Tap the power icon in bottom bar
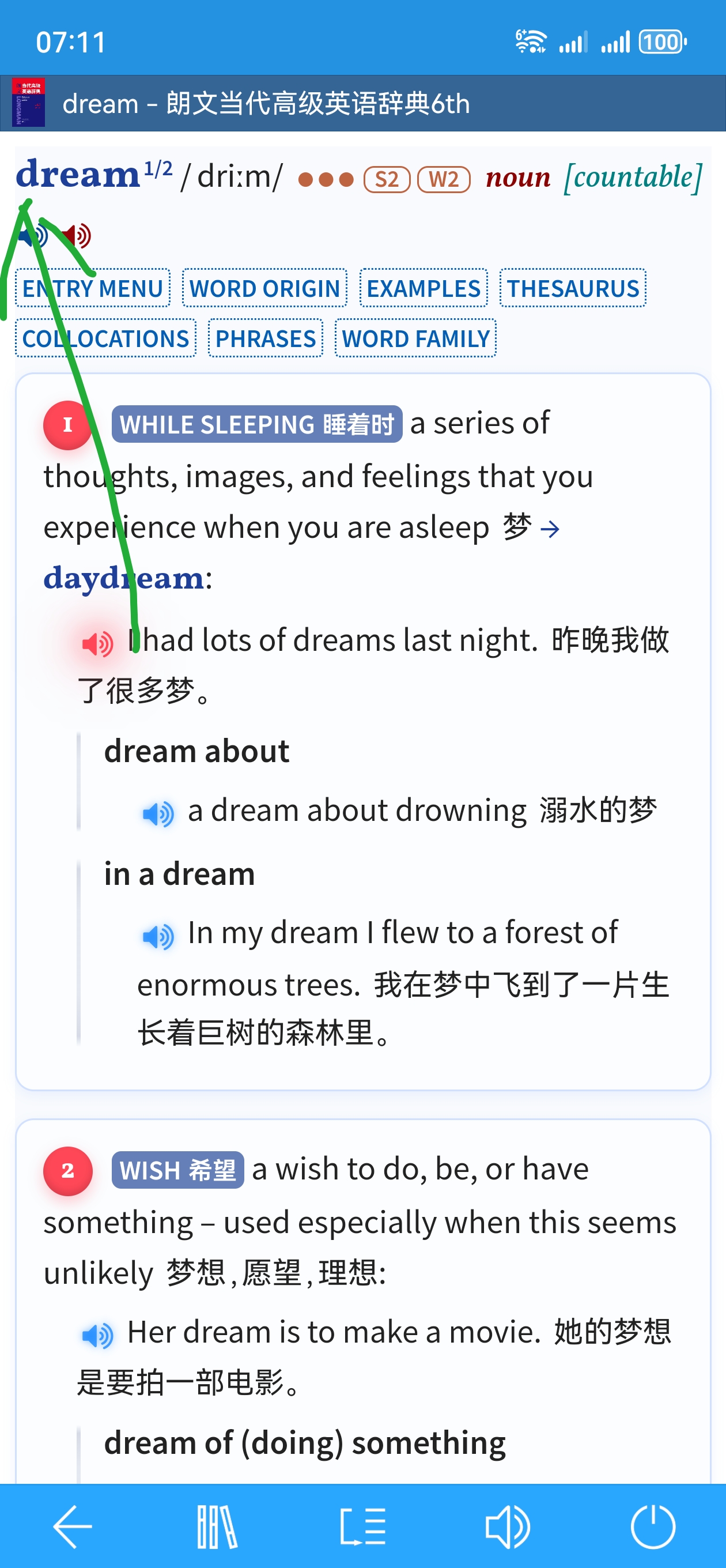Image resolution: width=726 pixels, height=1568 pixels. pyautogui.click(x=653, y=1526)
